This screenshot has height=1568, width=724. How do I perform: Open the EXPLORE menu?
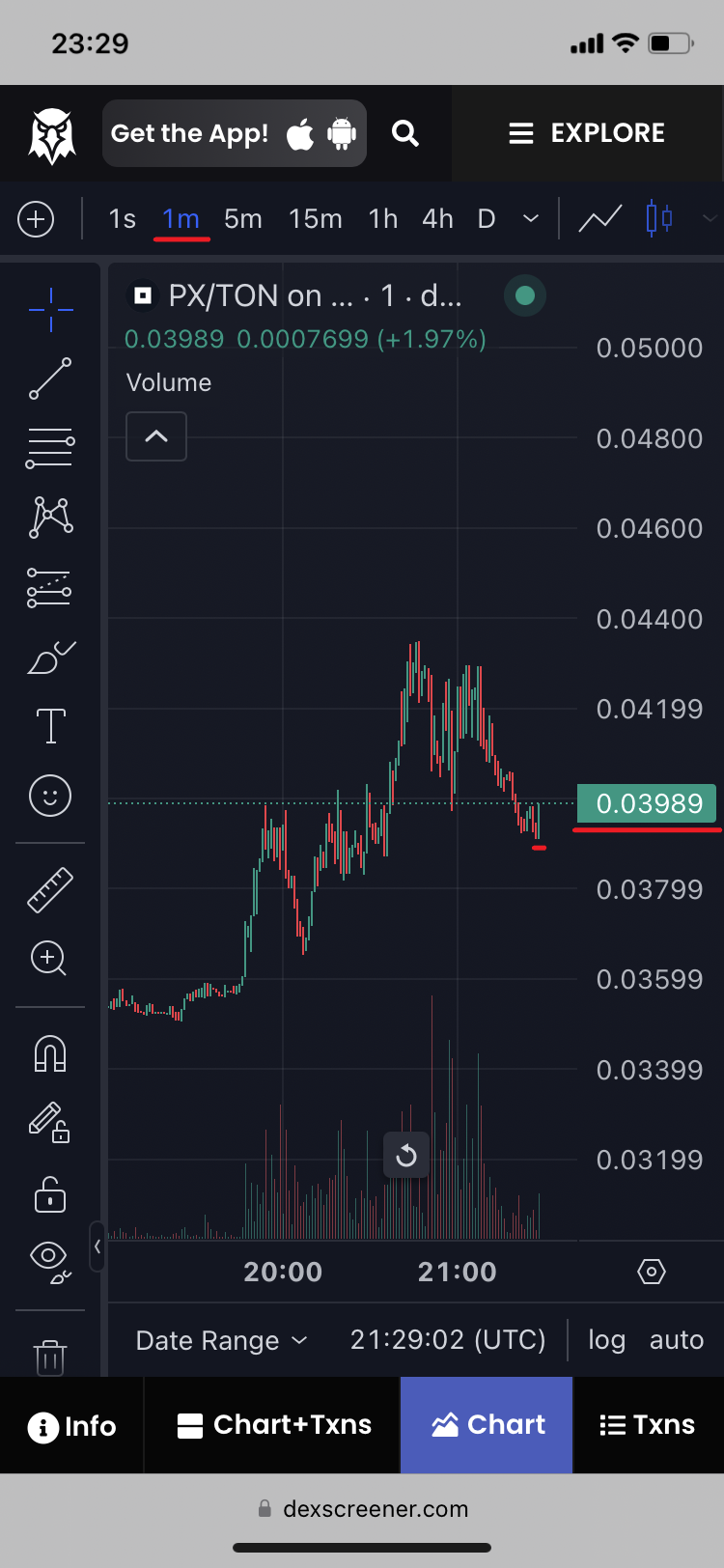coord(587,133)
